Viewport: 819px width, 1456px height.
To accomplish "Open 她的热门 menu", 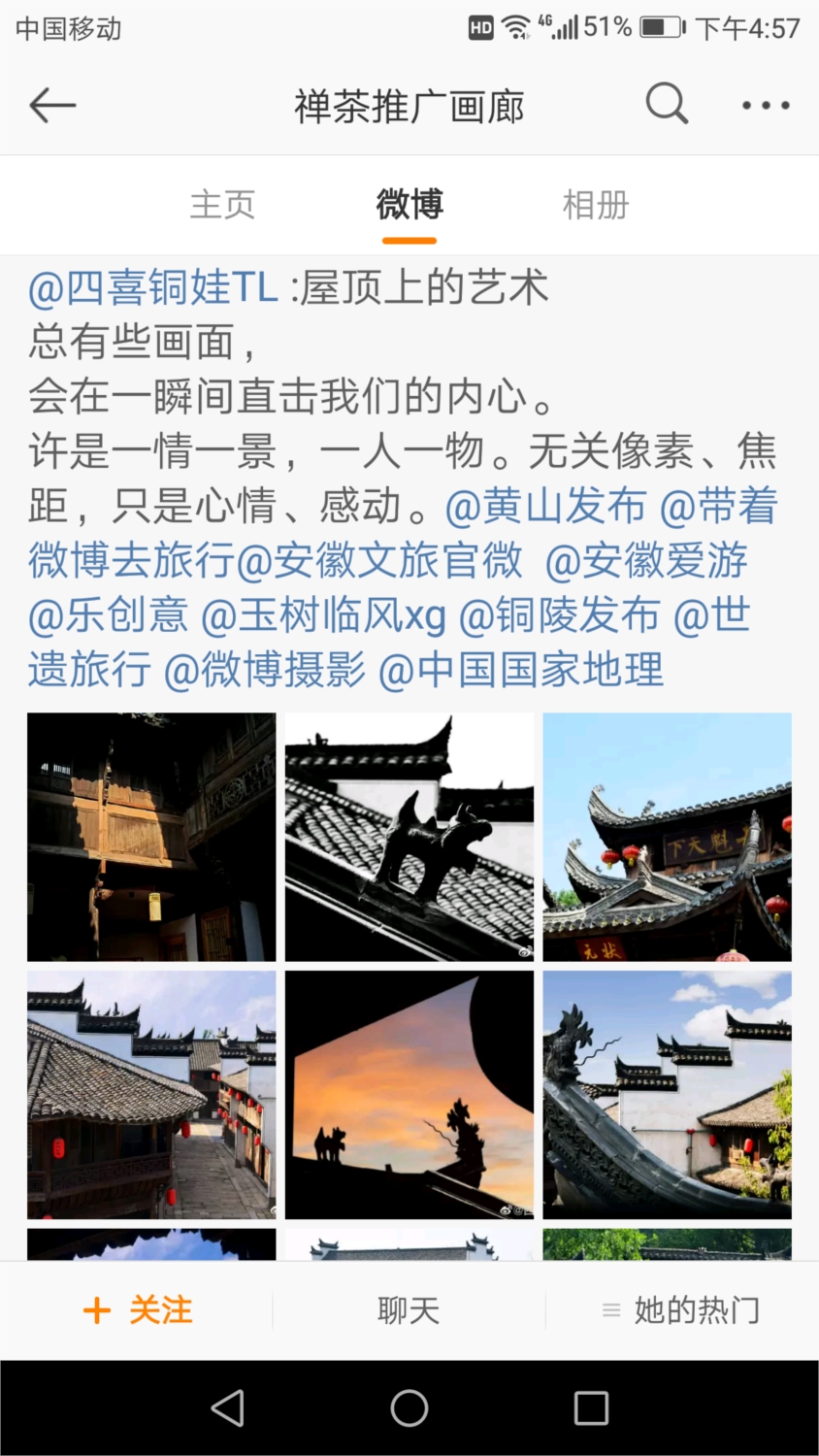I will [682, 1310].
